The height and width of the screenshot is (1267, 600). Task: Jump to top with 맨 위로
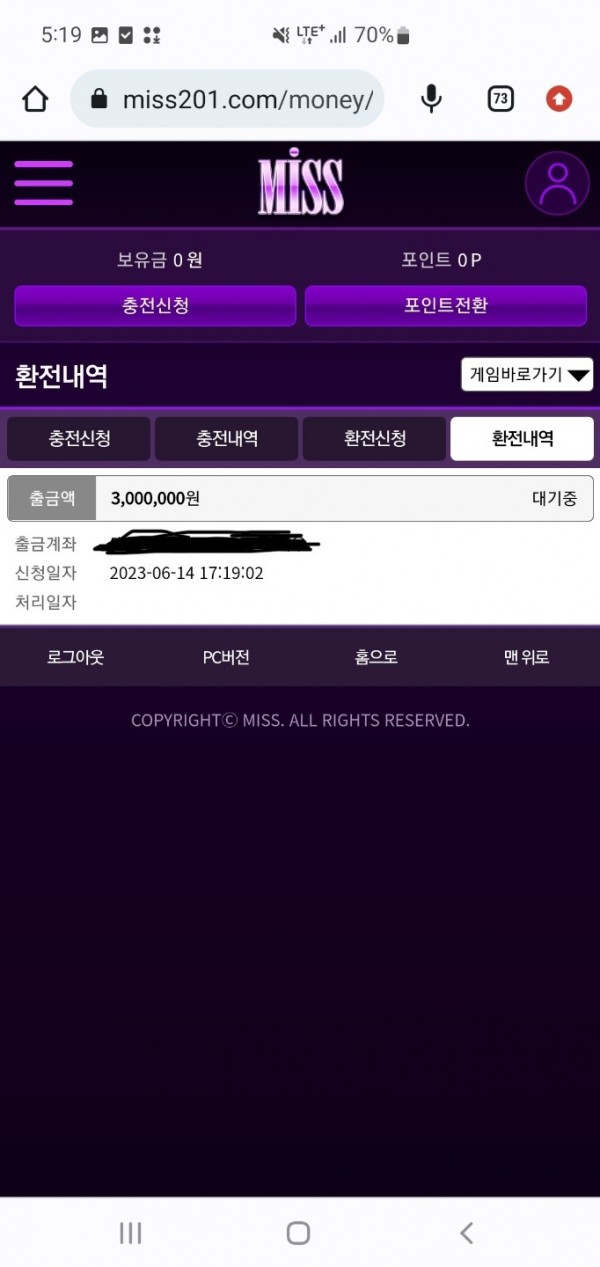pos(526,657)
